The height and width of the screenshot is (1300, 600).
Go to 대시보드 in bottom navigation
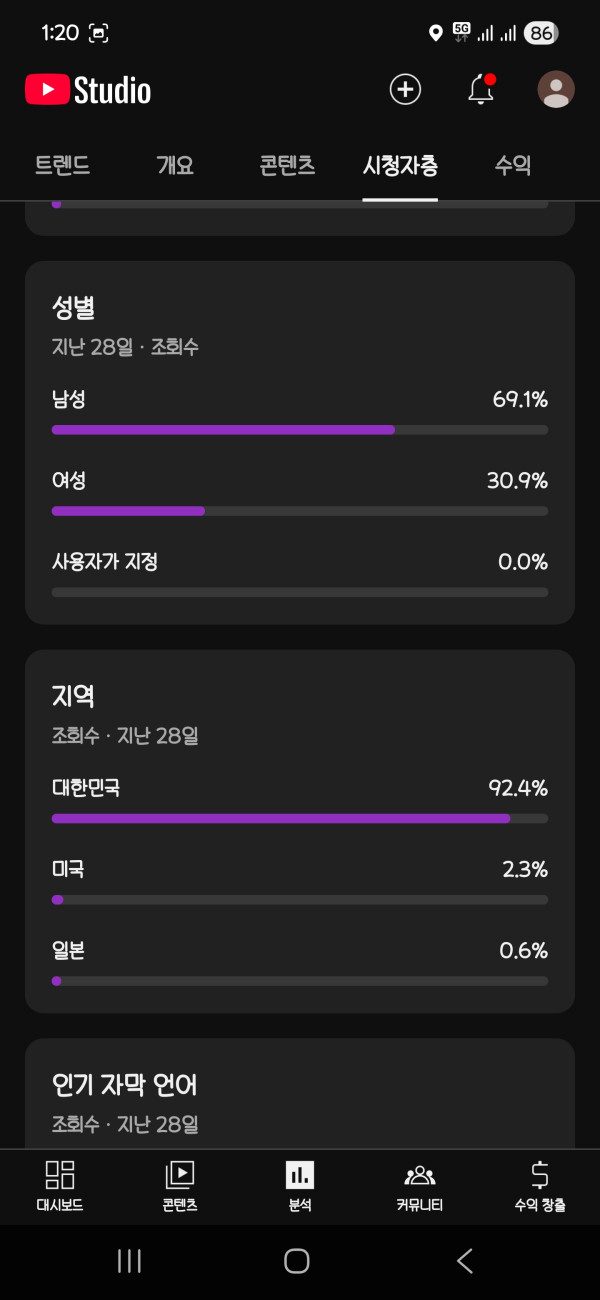(60, 1186)
